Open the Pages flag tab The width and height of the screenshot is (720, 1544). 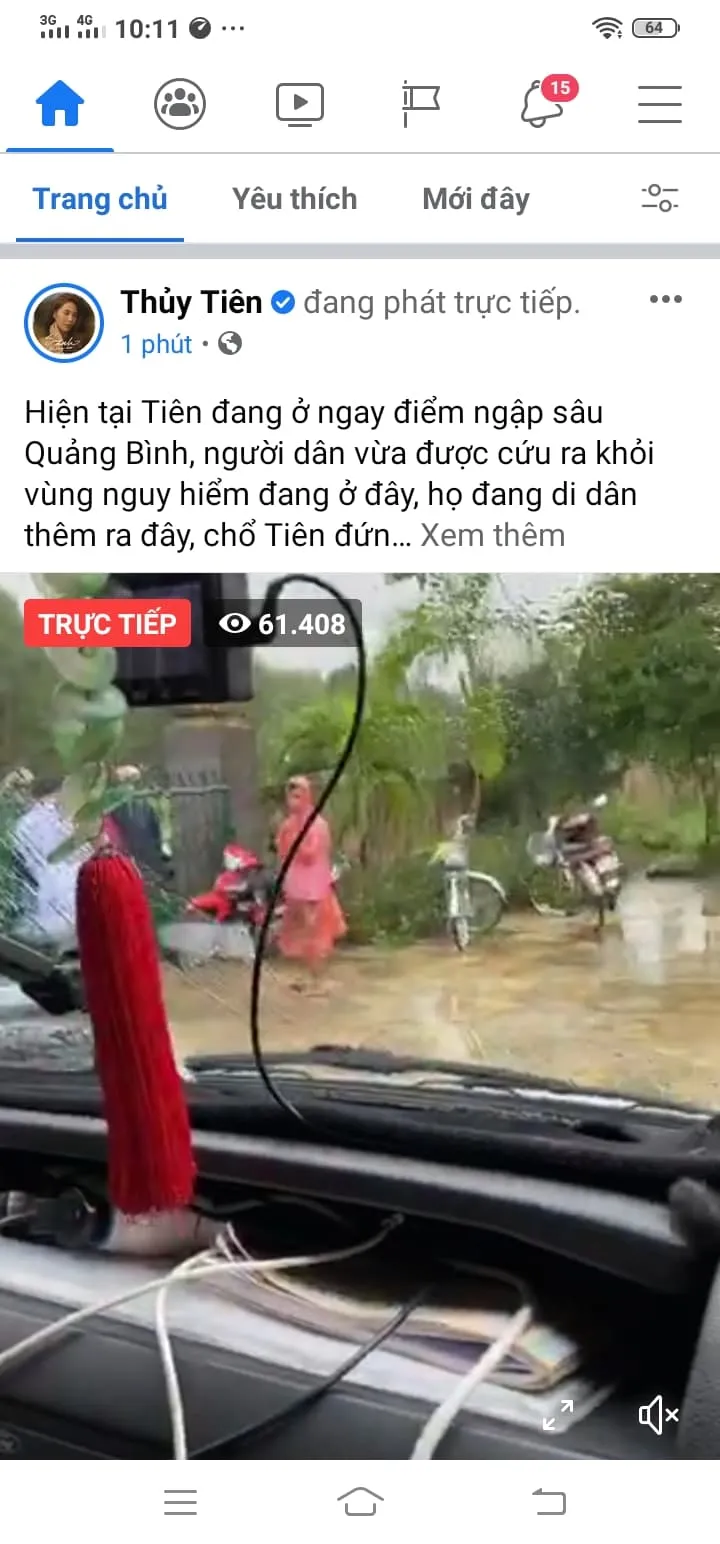click(x=420, y=104)
